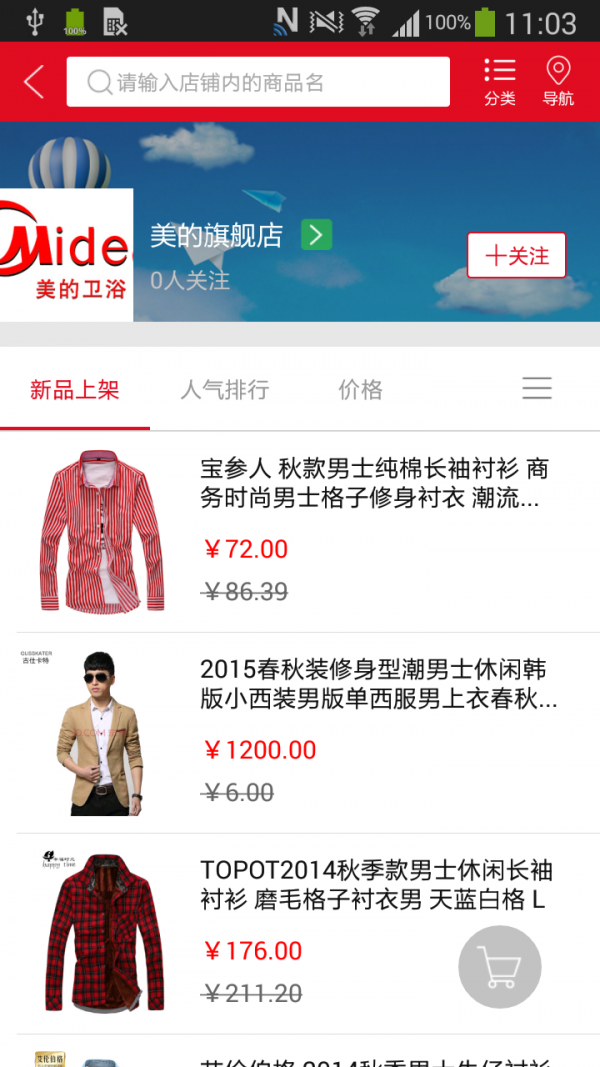The height and width of the screenshot is (1067, 600).
Task: Open the 分类 categories list
Action: tap(499, 82)
